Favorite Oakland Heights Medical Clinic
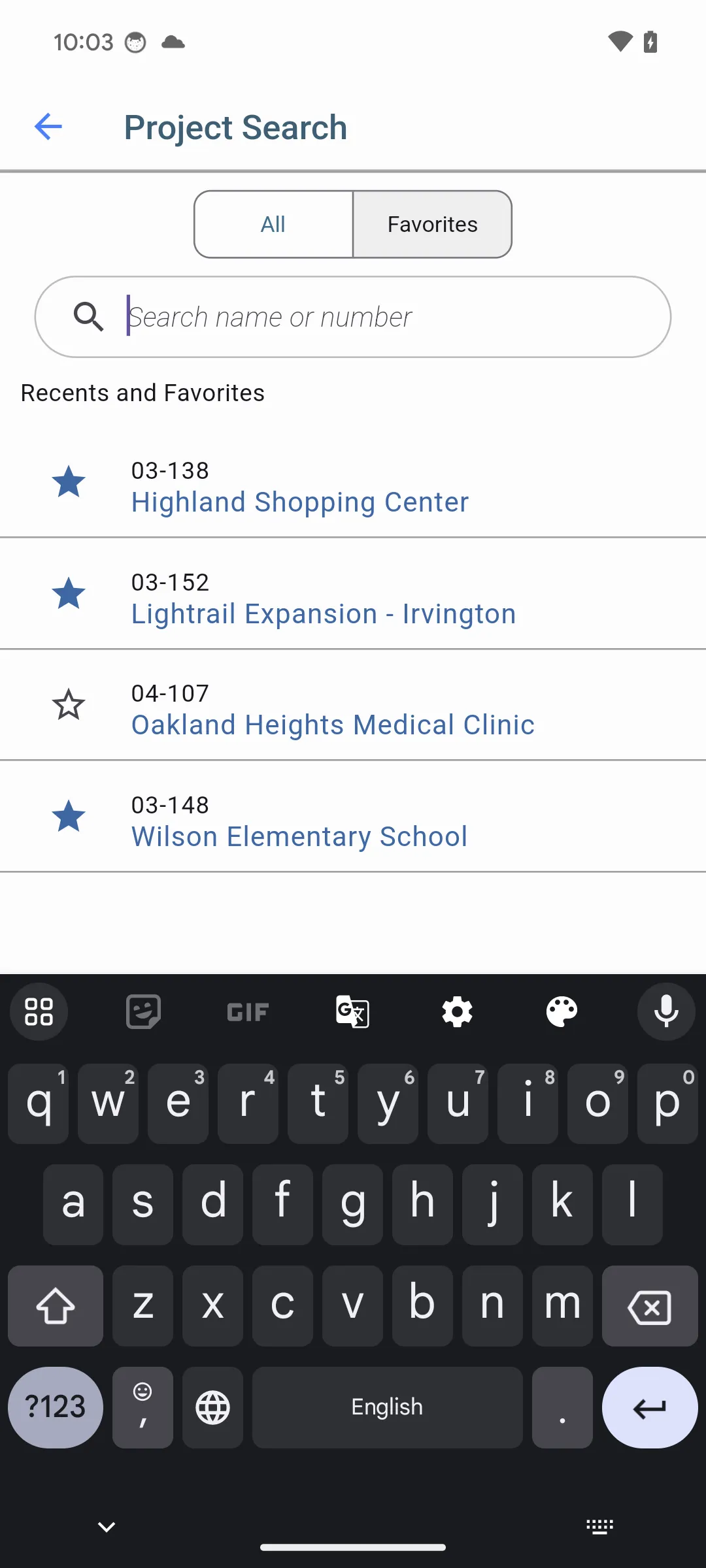Viewport: 706px width, 1568px height. tap(69, 705)
